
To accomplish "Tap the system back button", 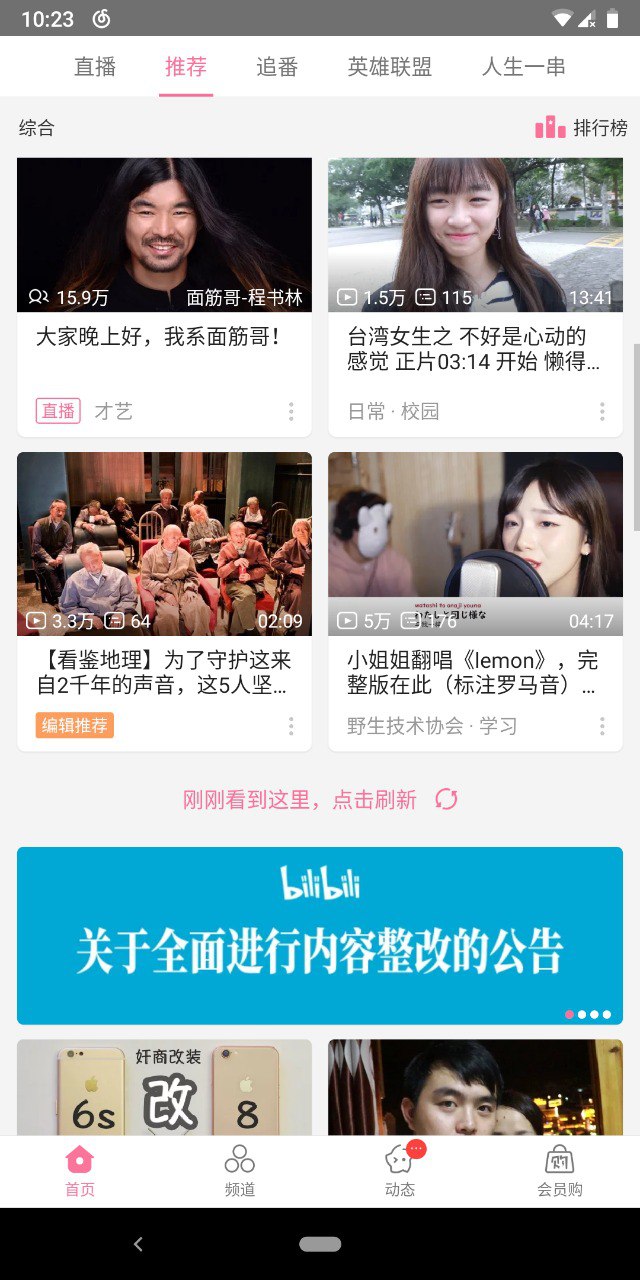I will (138, 1244).
